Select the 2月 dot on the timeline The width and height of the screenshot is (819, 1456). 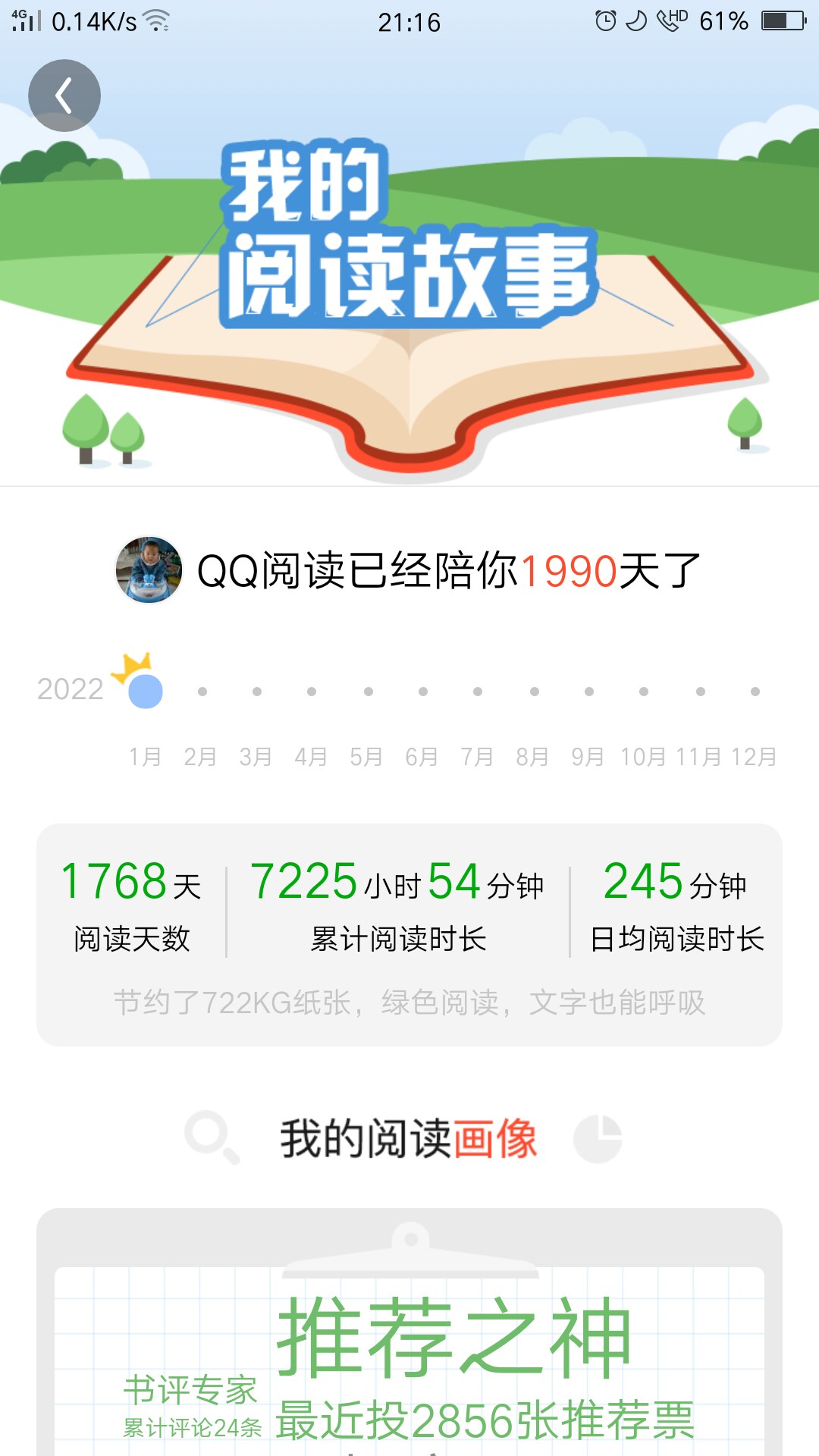tap(202, 692)
